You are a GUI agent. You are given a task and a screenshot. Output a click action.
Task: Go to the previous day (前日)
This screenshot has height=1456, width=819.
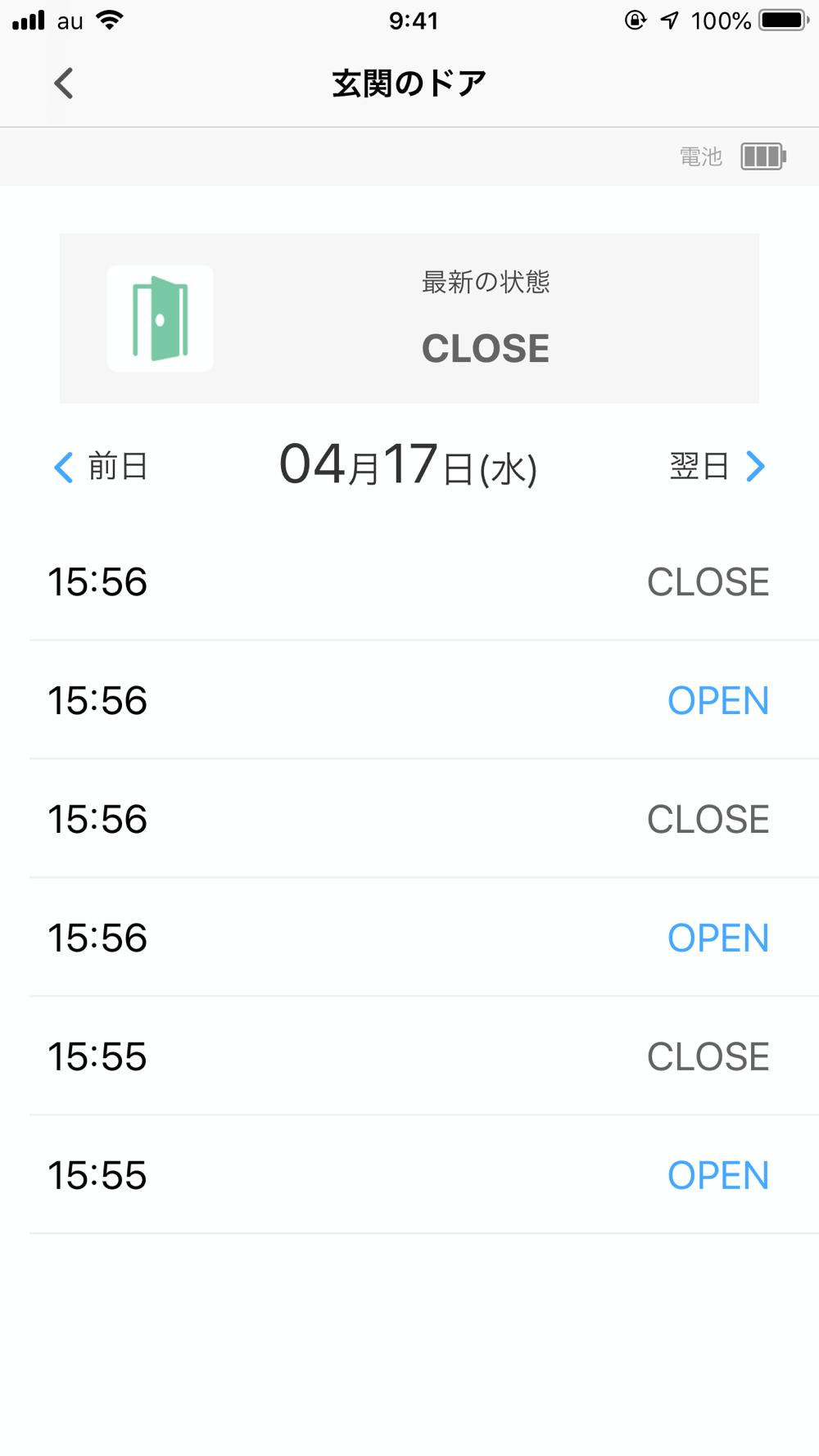coord(101,467)
